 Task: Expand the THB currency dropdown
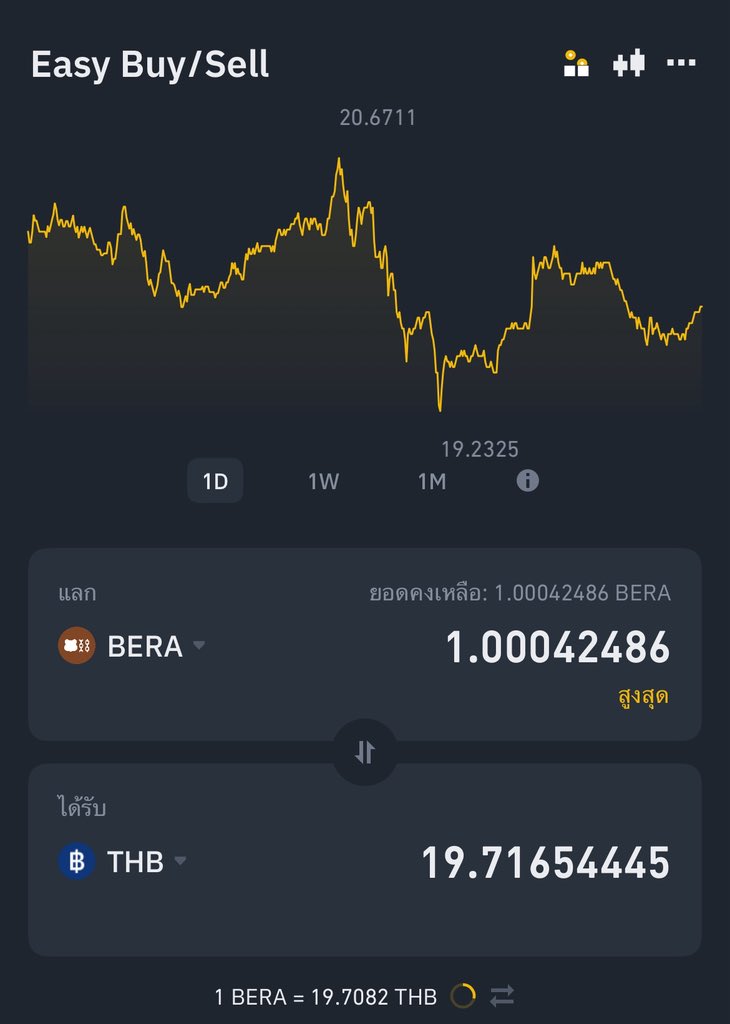point(180,861)
